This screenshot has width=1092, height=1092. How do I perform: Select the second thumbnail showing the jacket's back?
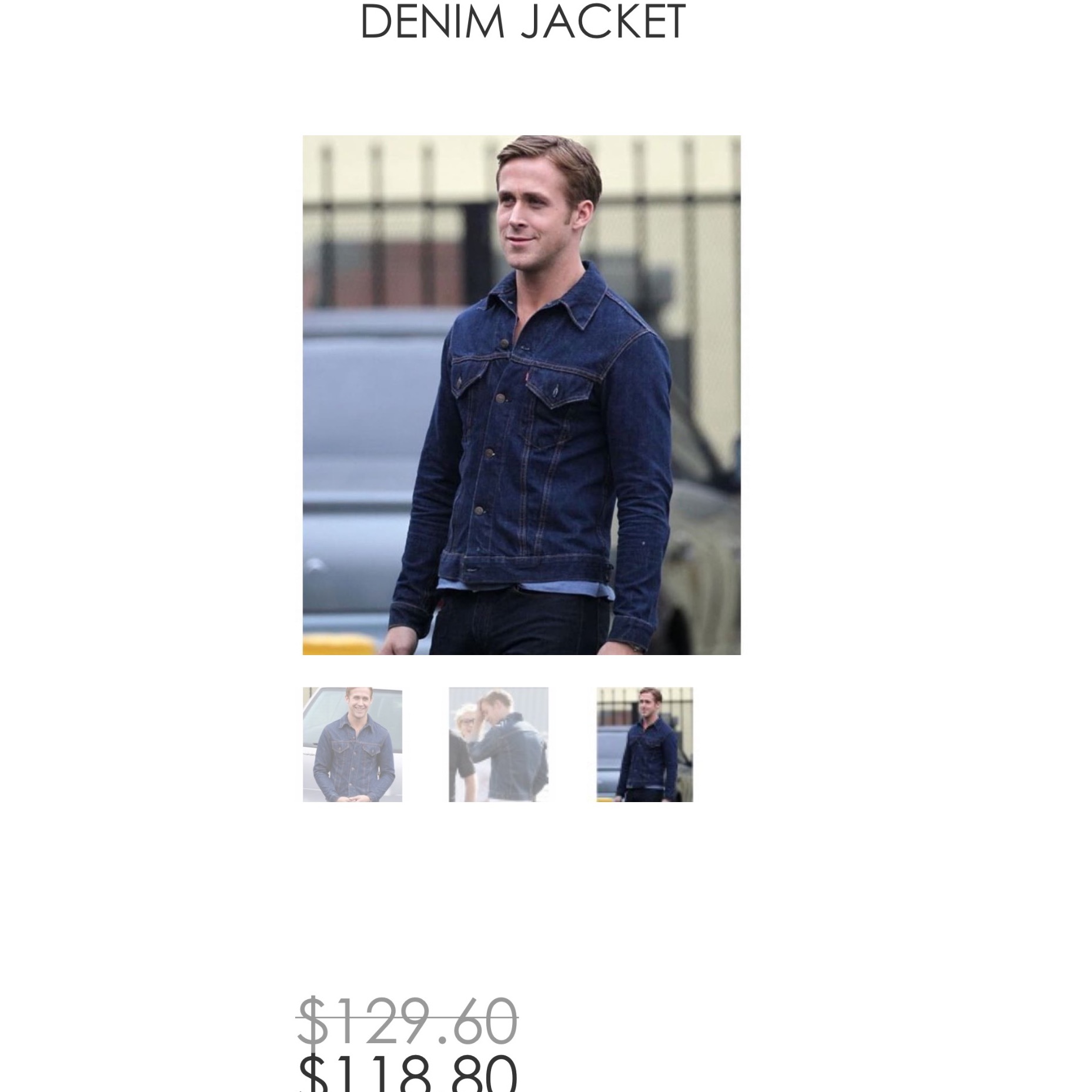pos(498,744)
